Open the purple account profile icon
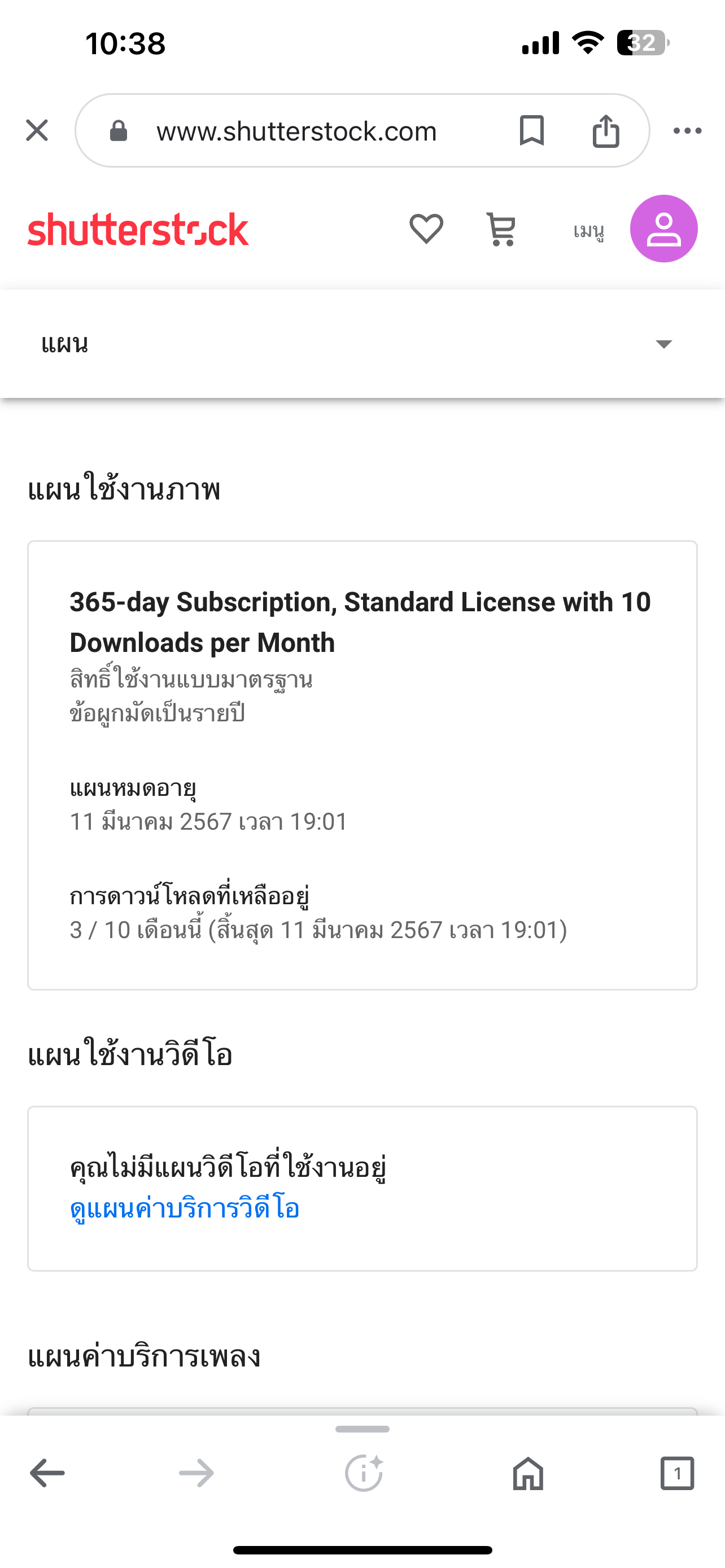This screenshot has height=1568, width=725. (663, 229)
